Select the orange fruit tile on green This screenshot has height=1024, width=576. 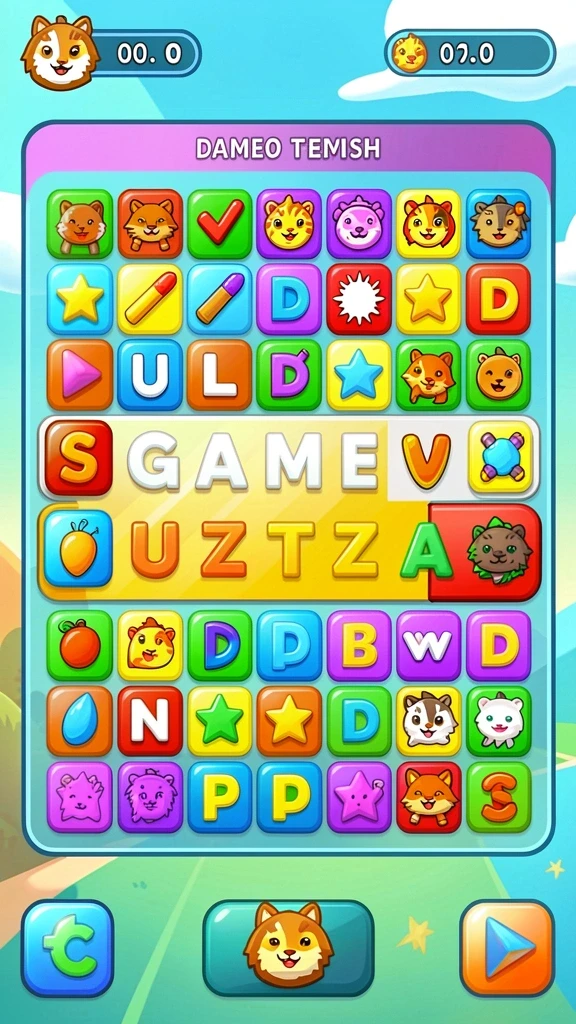tap(80, 645)
